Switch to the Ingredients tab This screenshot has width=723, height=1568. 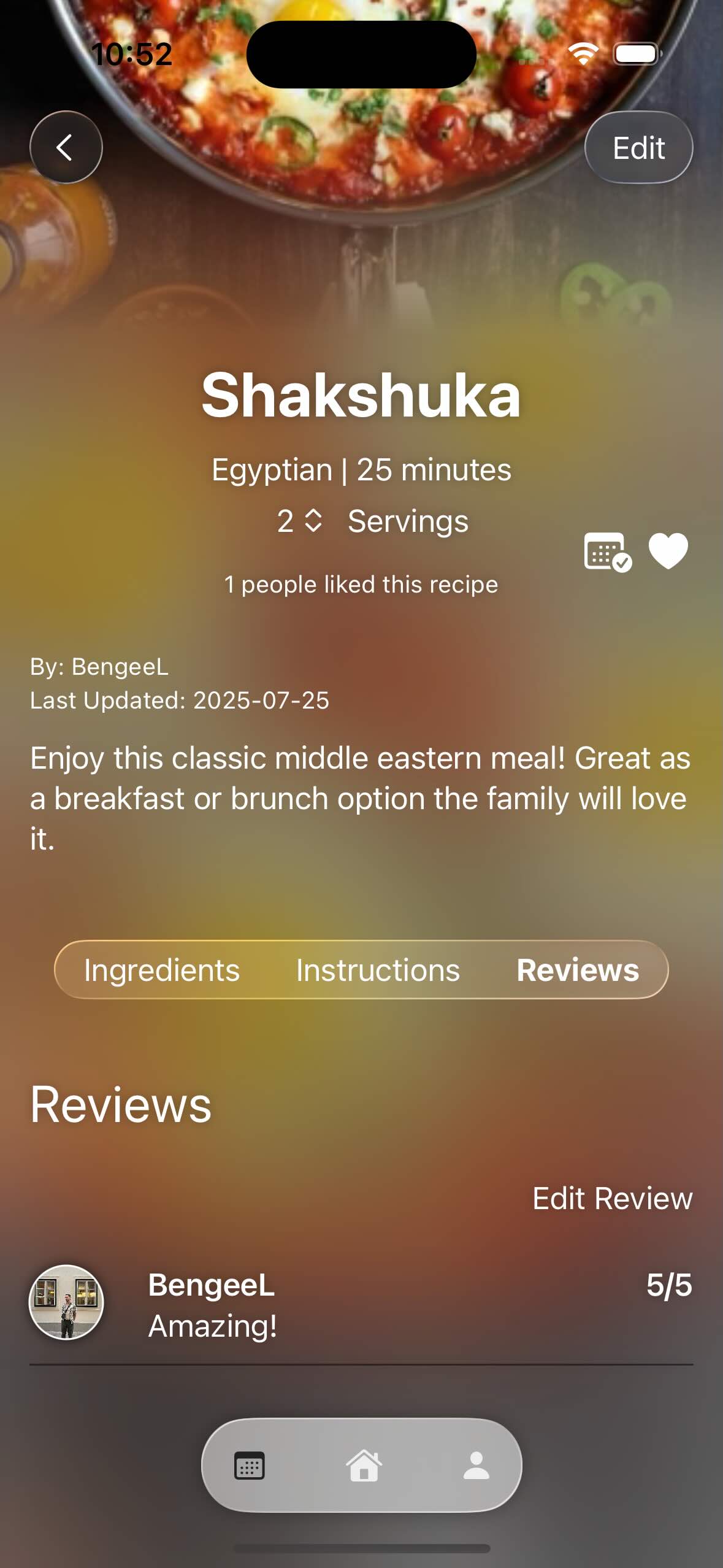pos(162,970)
